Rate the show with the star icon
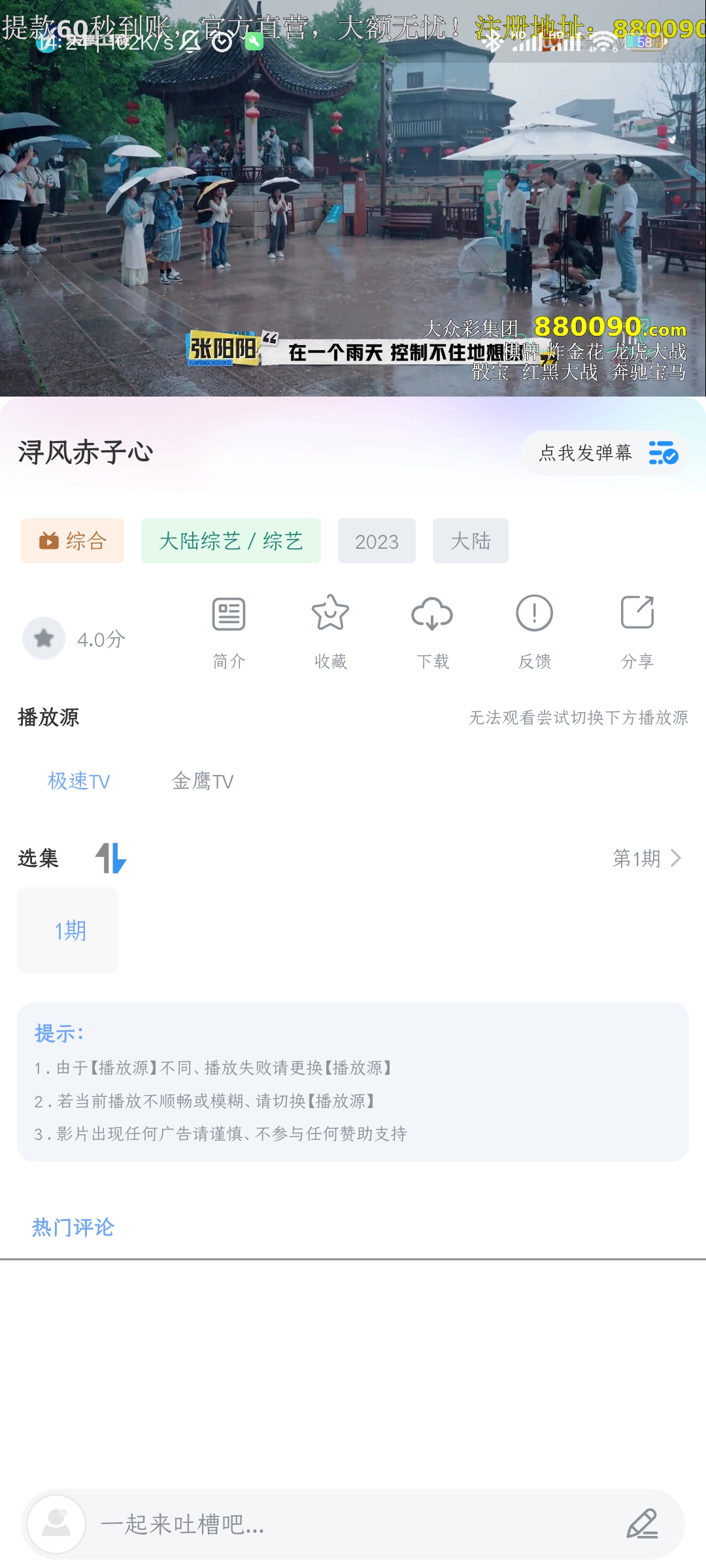The width and height of the screenshot is (706, 1568). (44, 638)
